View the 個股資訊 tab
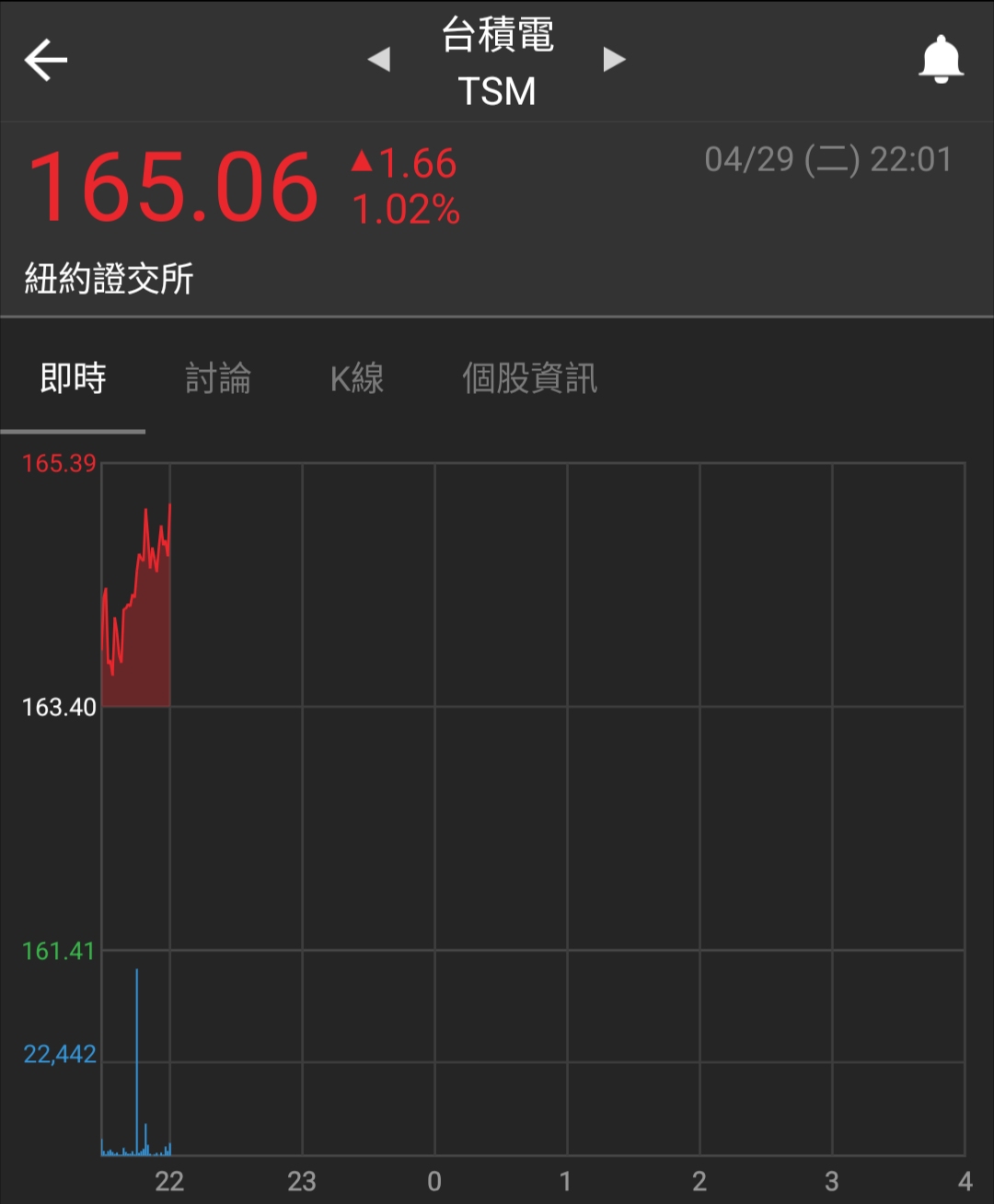The image size is (994, 1204). 529,378
